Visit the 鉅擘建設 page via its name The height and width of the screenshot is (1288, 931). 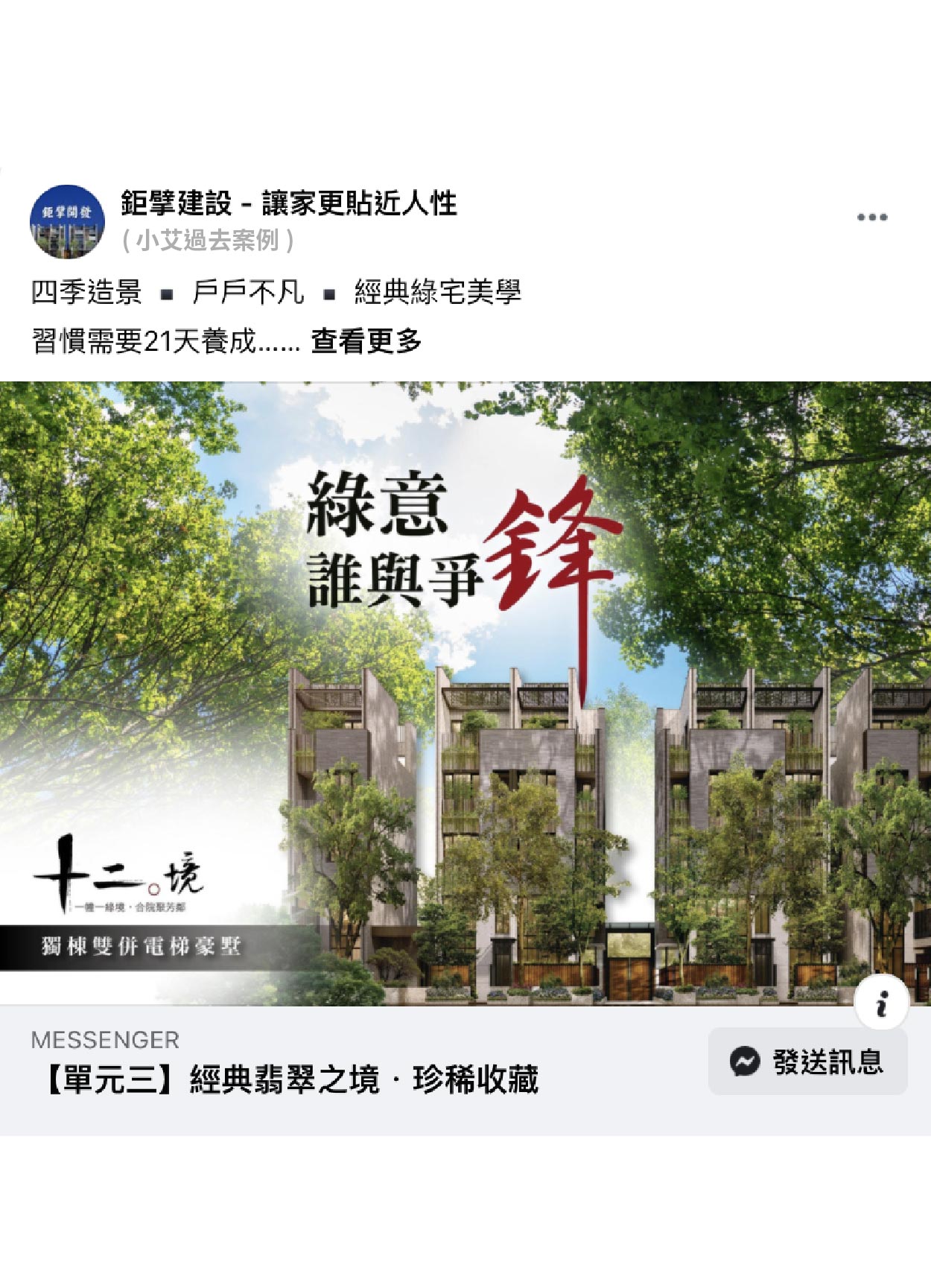tap(288, 203)
